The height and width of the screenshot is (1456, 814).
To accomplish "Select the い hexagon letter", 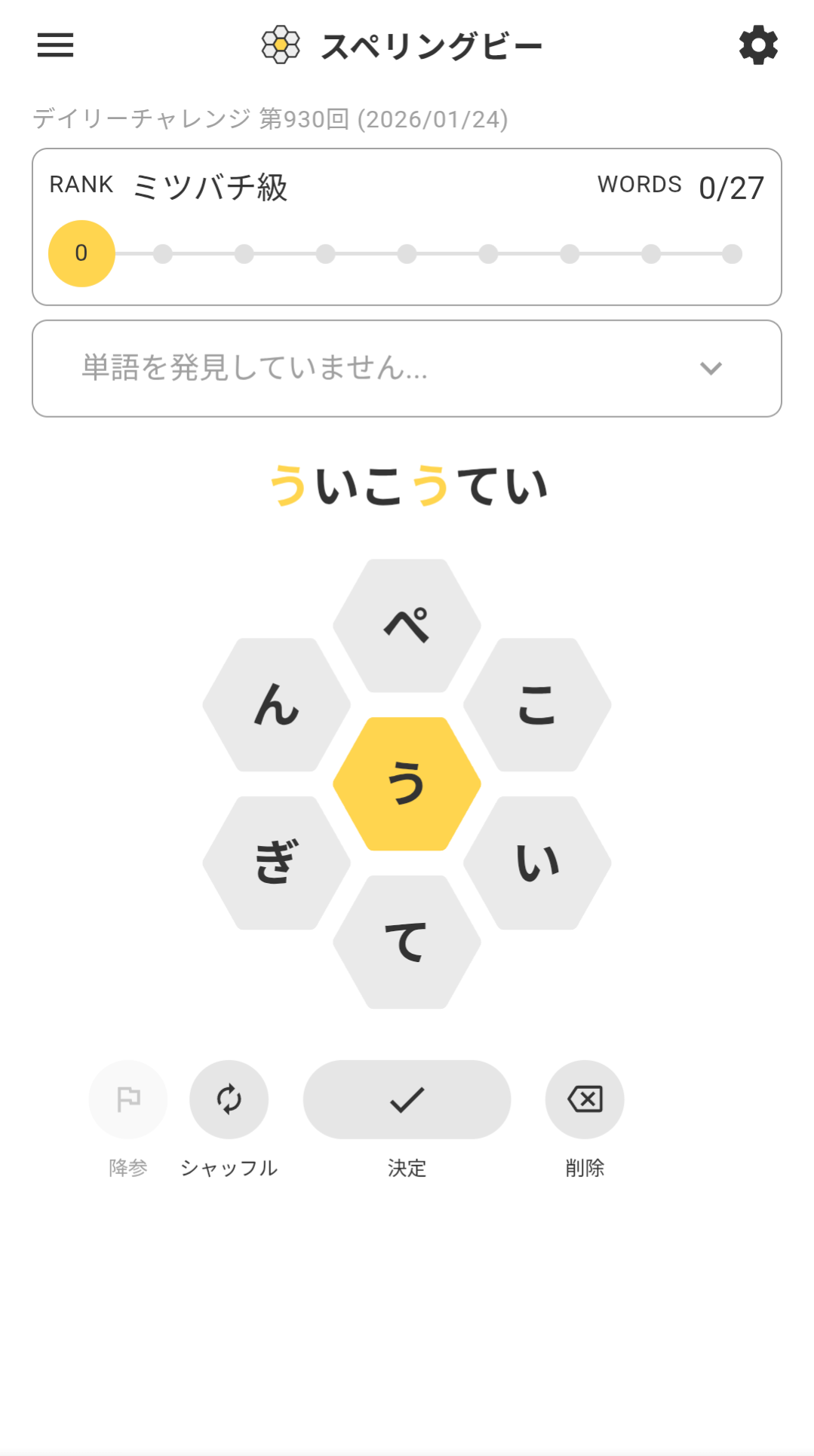I will click(x=537, y=863).
